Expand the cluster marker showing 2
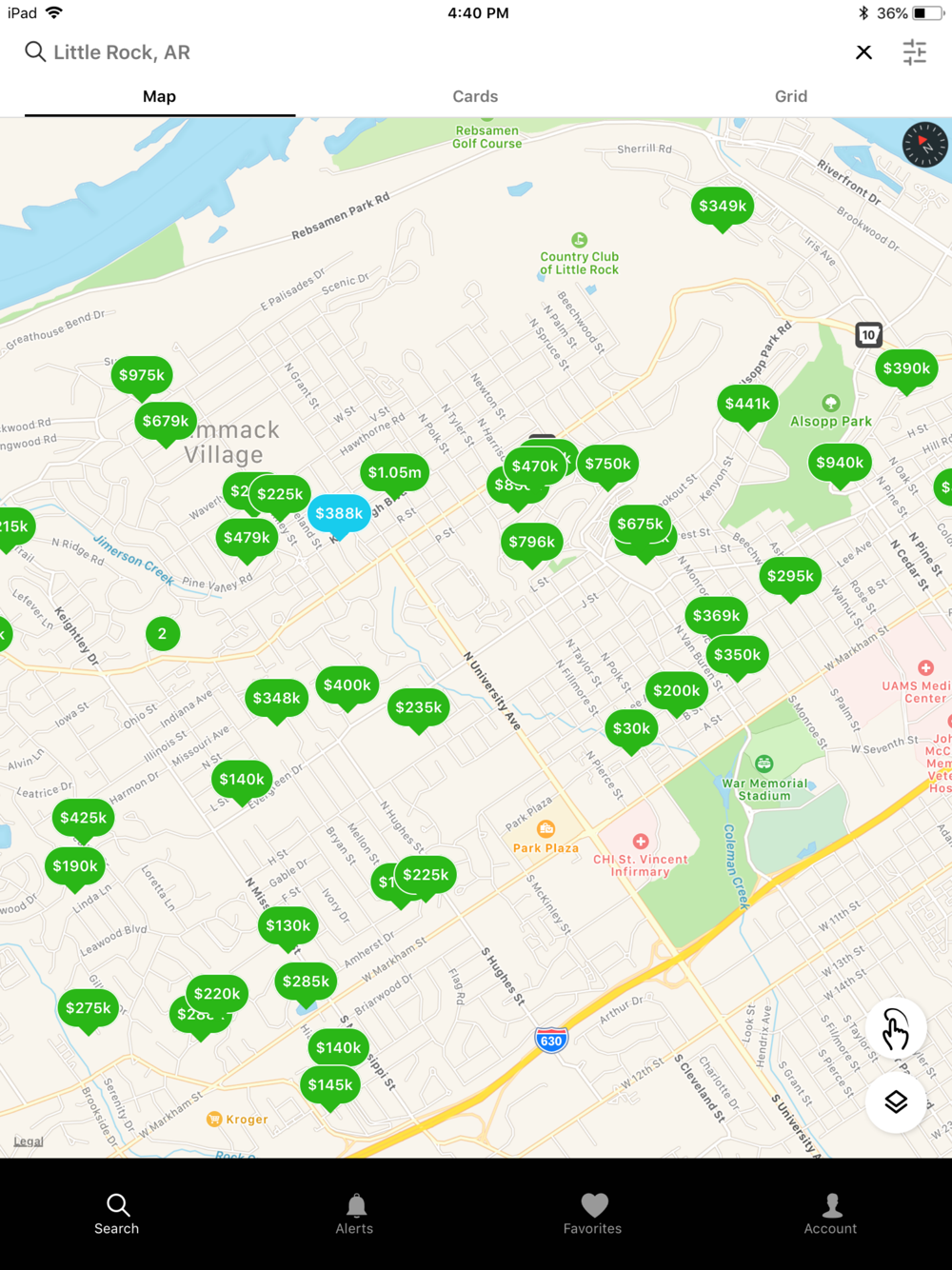This screenshot has height=1270, width=952. coord(163,634)
